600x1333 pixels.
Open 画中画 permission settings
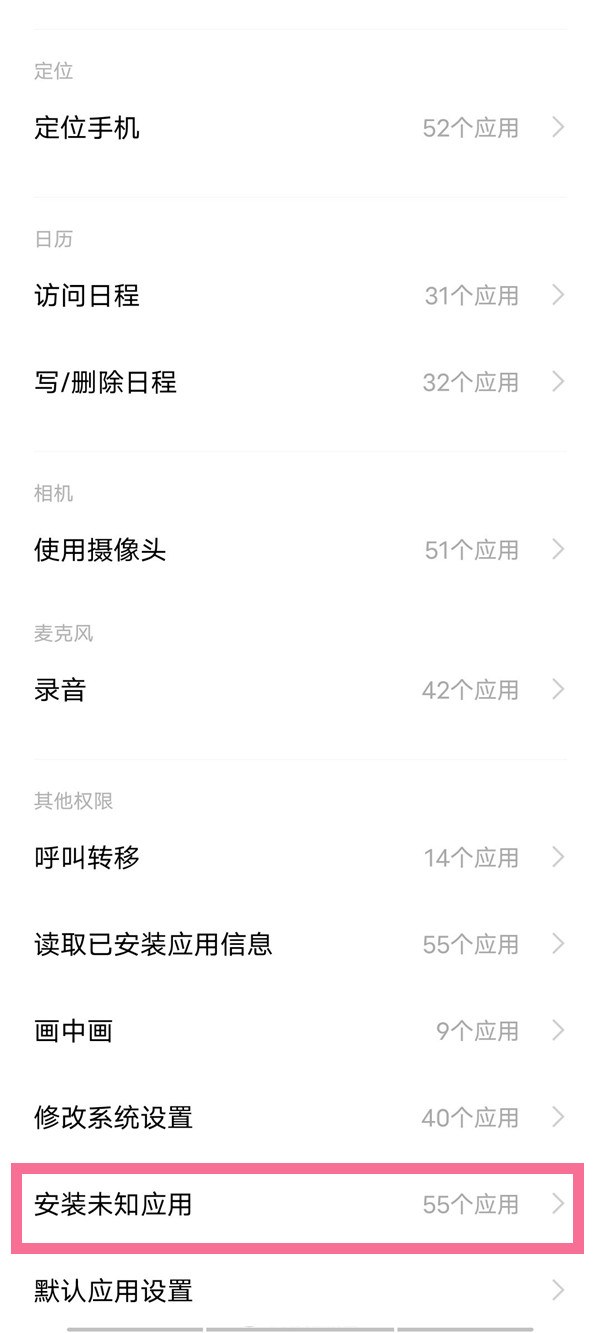coord(300,1031)
